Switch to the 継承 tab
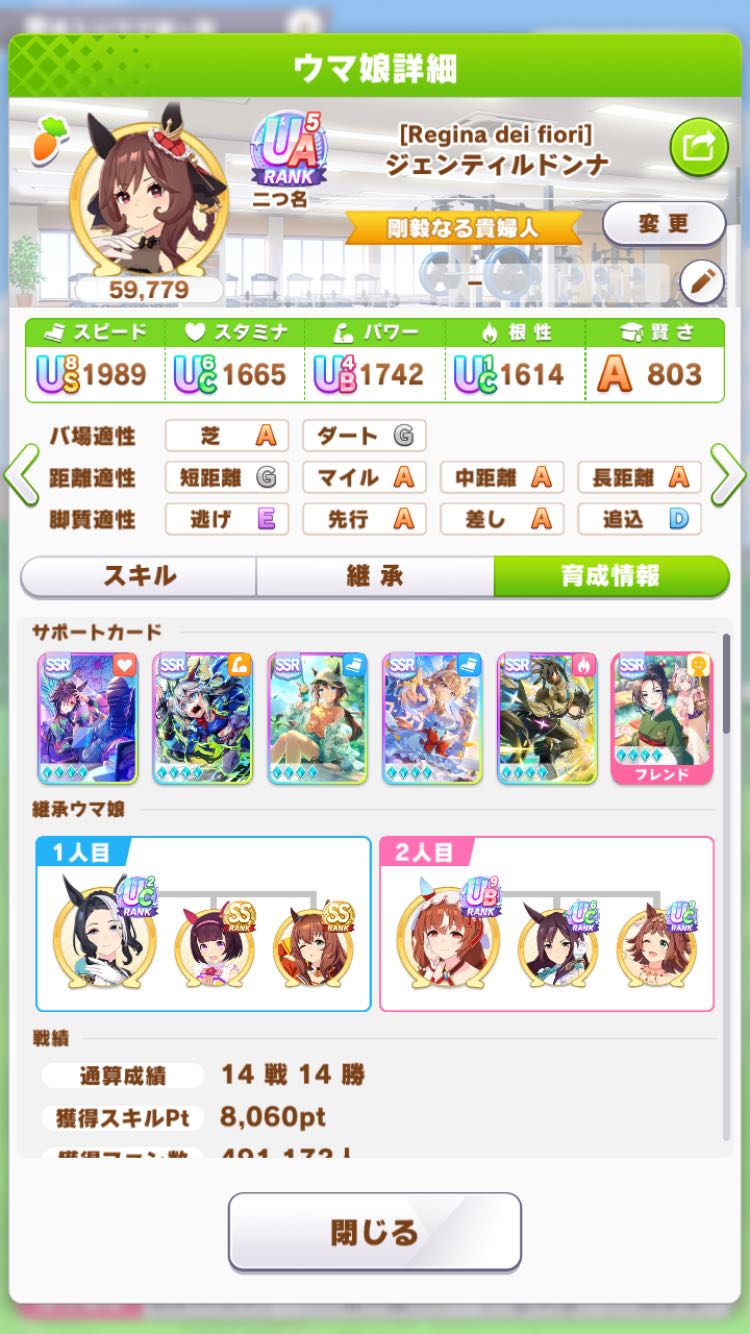The height and width of the screenshot is (1334, 750). coord(375,576)
